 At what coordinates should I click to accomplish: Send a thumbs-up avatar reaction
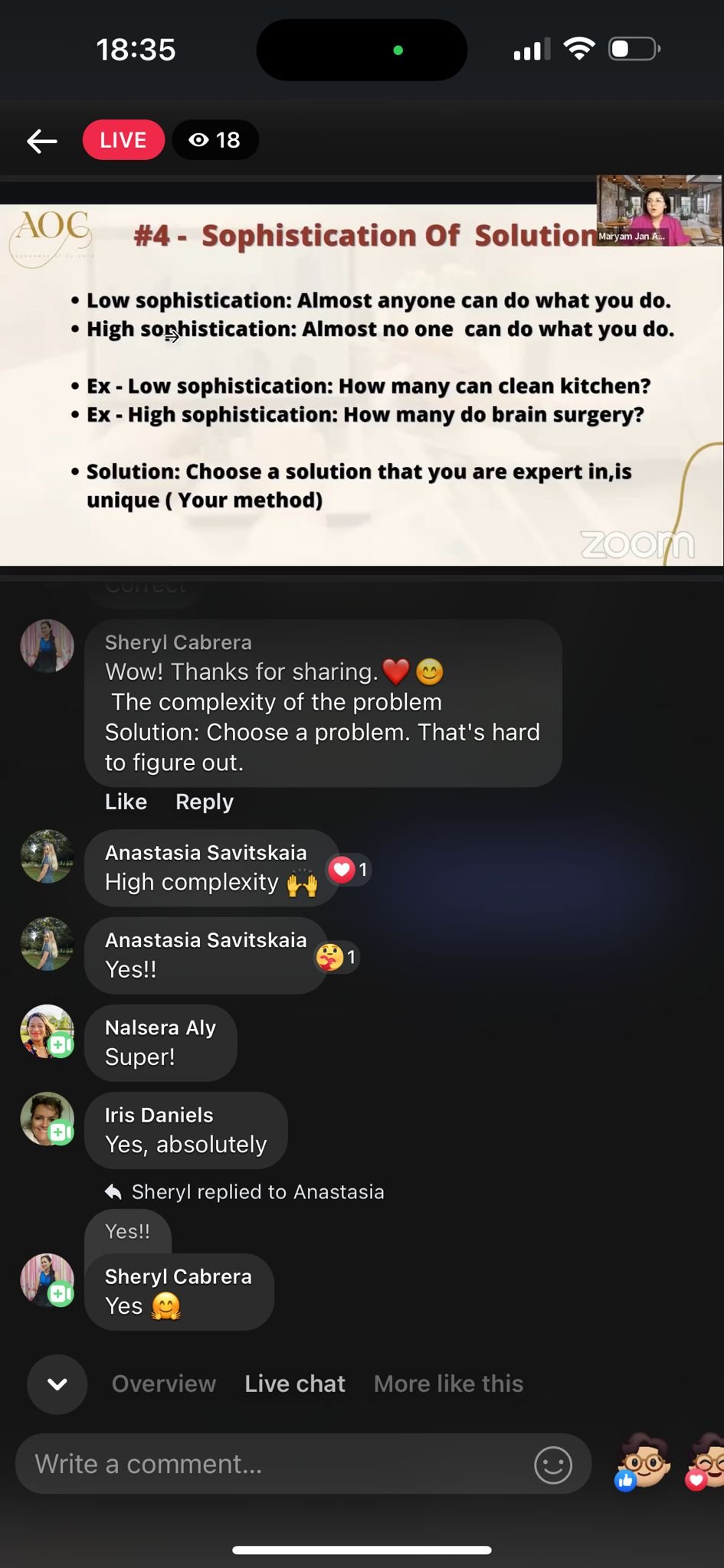coord(642,1464)
